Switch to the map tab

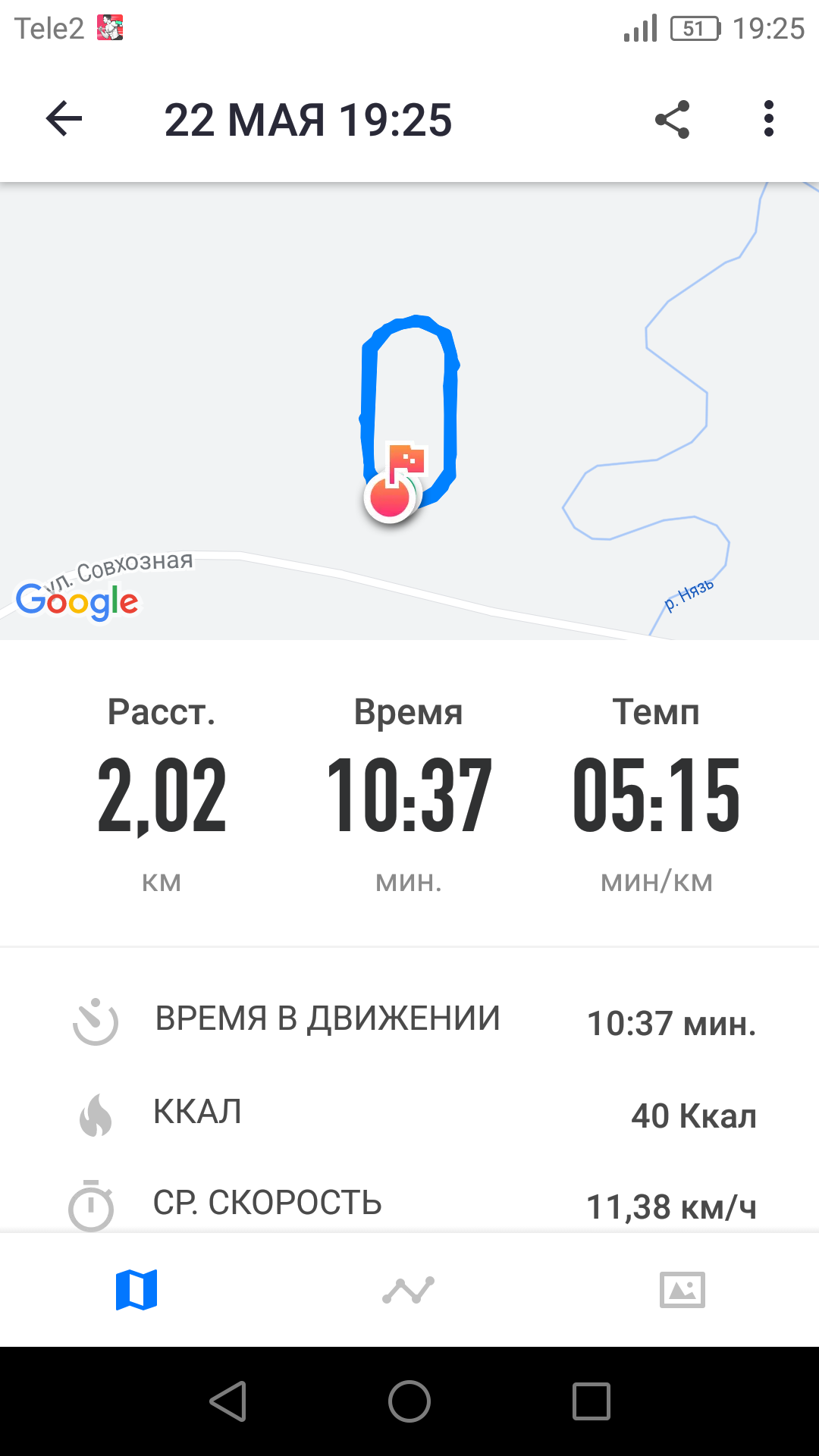coord(136,1290)
